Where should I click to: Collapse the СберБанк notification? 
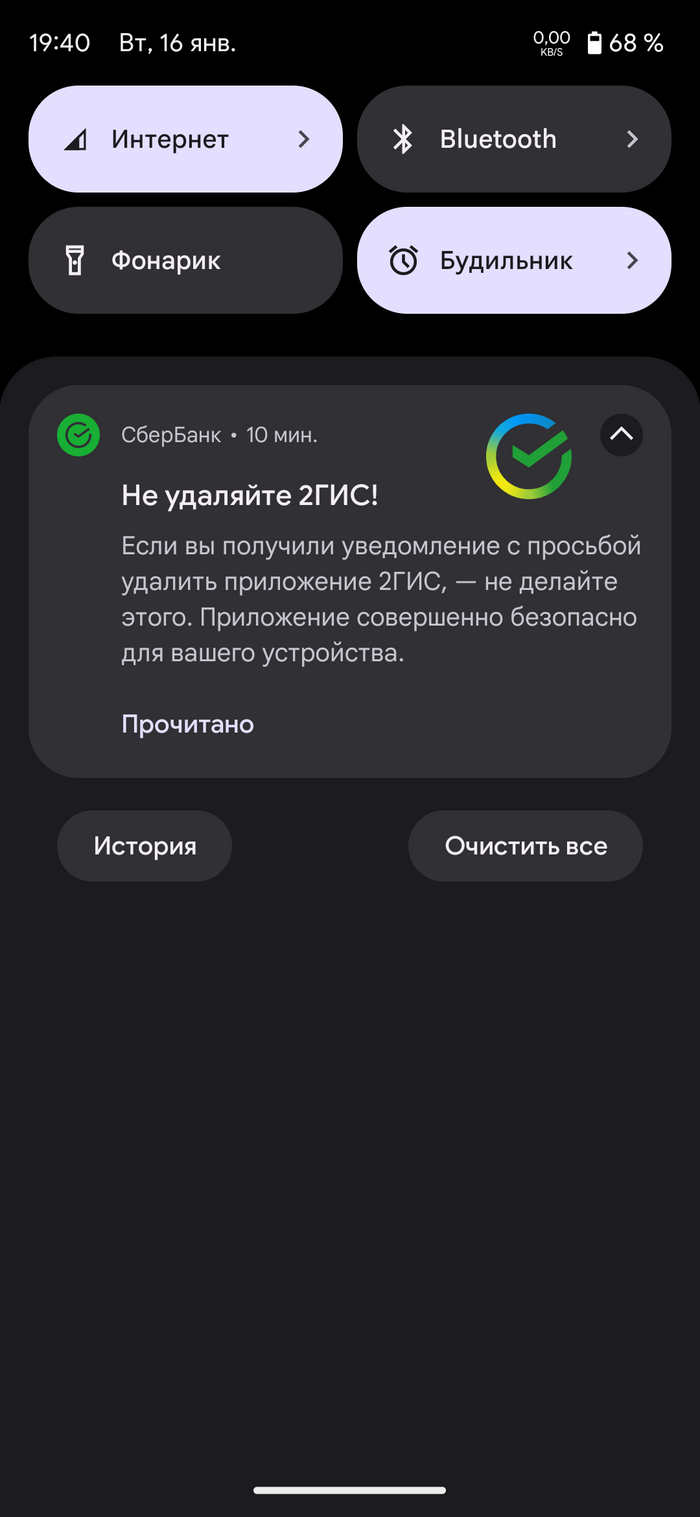(621, 434)
